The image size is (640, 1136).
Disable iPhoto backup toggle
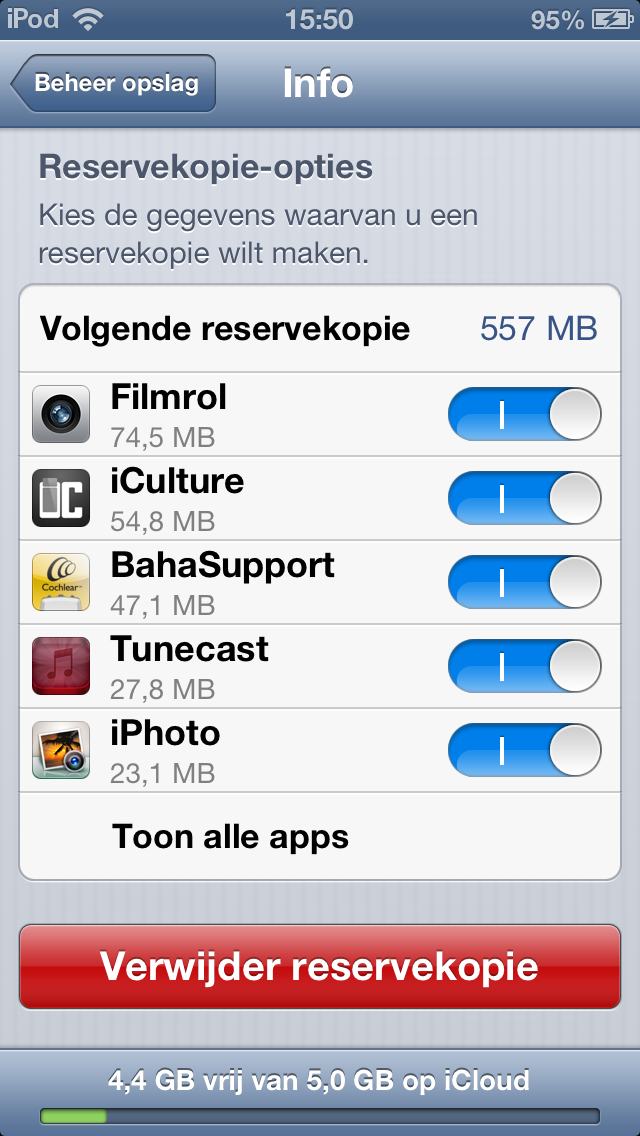point(525,750)
